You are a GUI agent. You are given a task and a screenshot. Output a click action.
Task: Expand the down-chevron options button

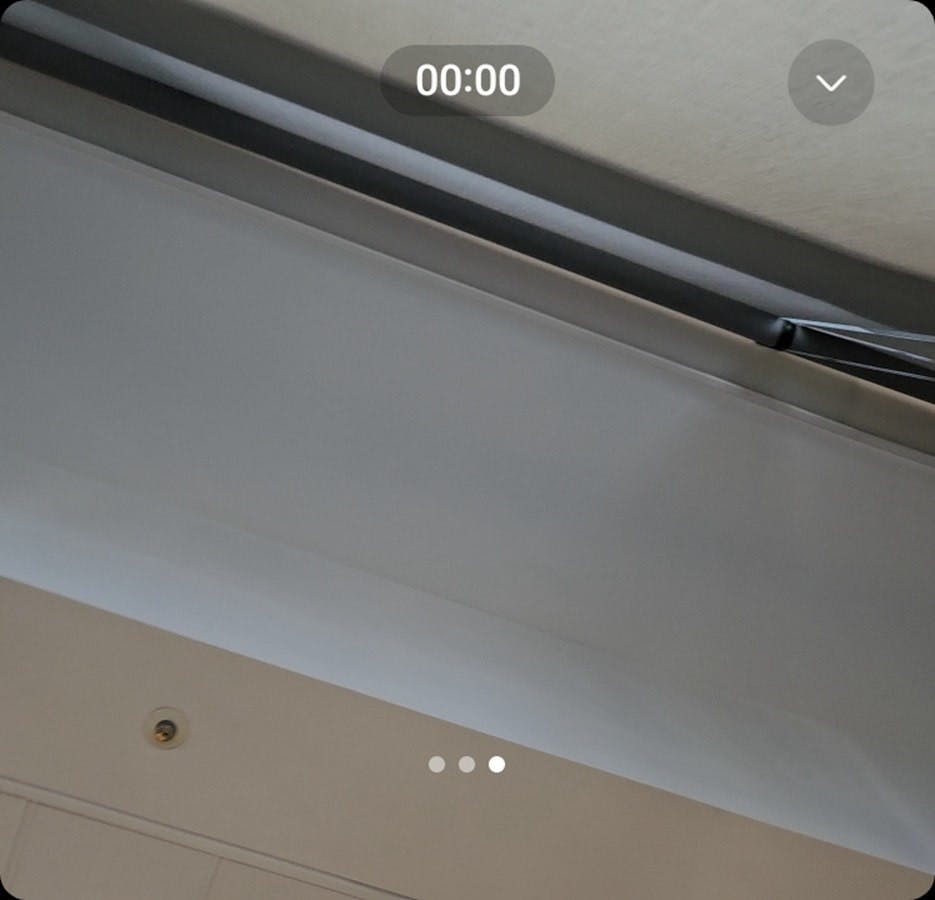point(830,82)
